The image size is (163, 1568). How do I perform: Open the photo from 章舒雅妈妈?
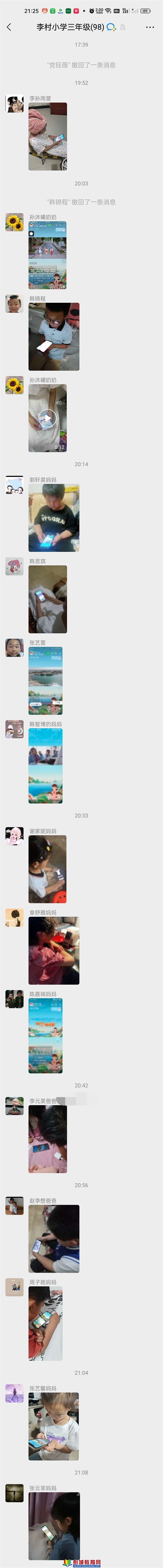point(54,951)
